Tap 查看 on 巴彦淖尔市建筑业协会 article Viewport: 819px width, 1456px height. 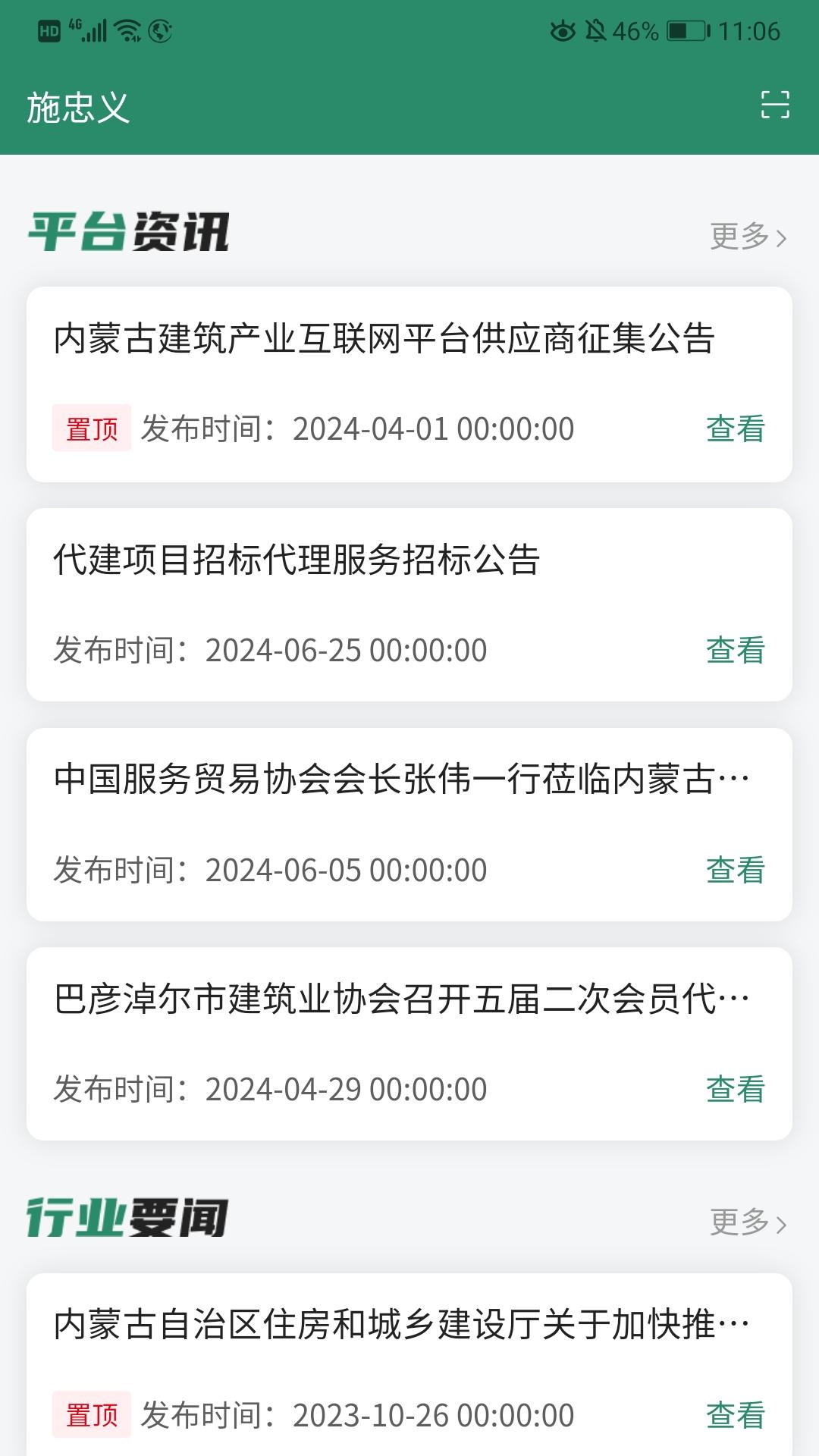click(x=735, y=1090)
